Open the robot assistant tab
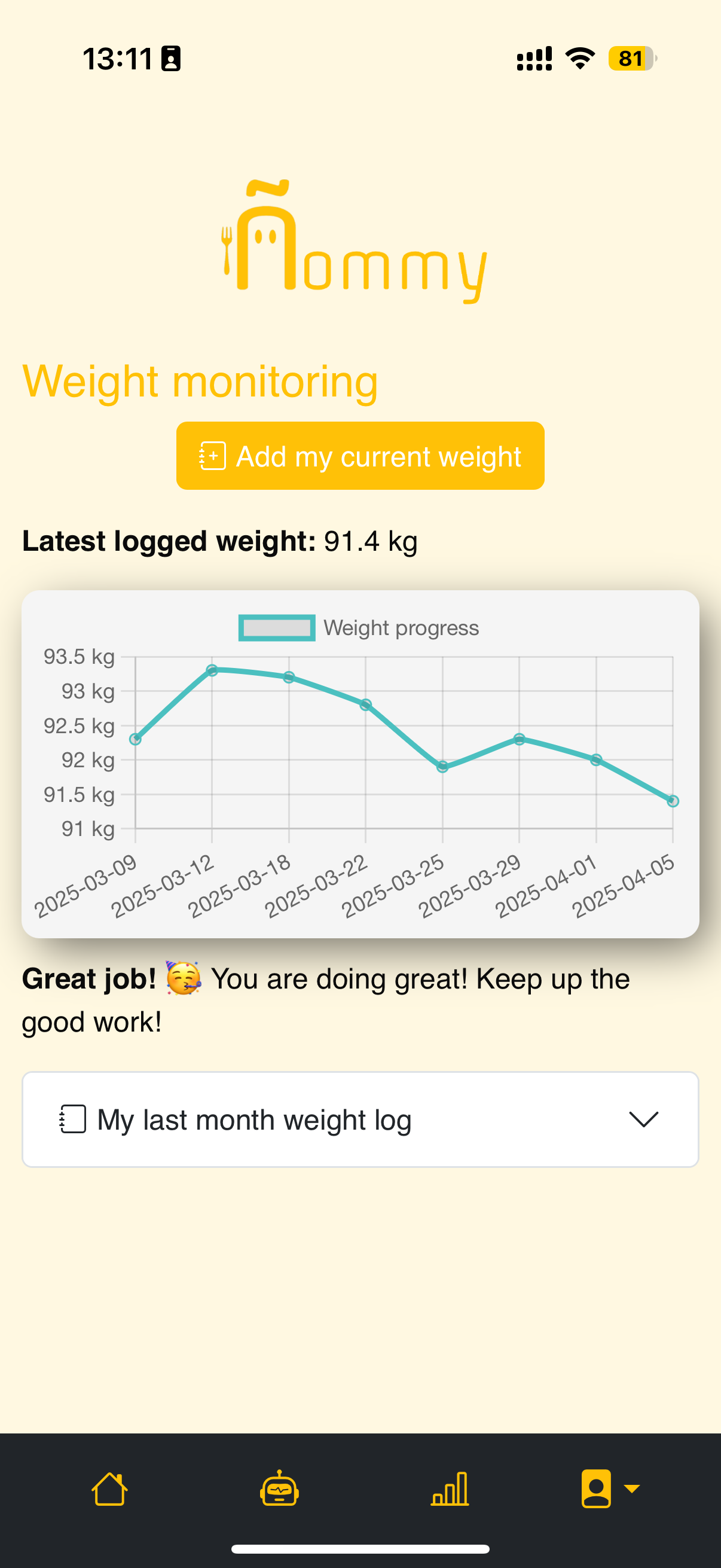Image resolution: width=721 pixels, height=1568 pixels. pos(279,1489)
